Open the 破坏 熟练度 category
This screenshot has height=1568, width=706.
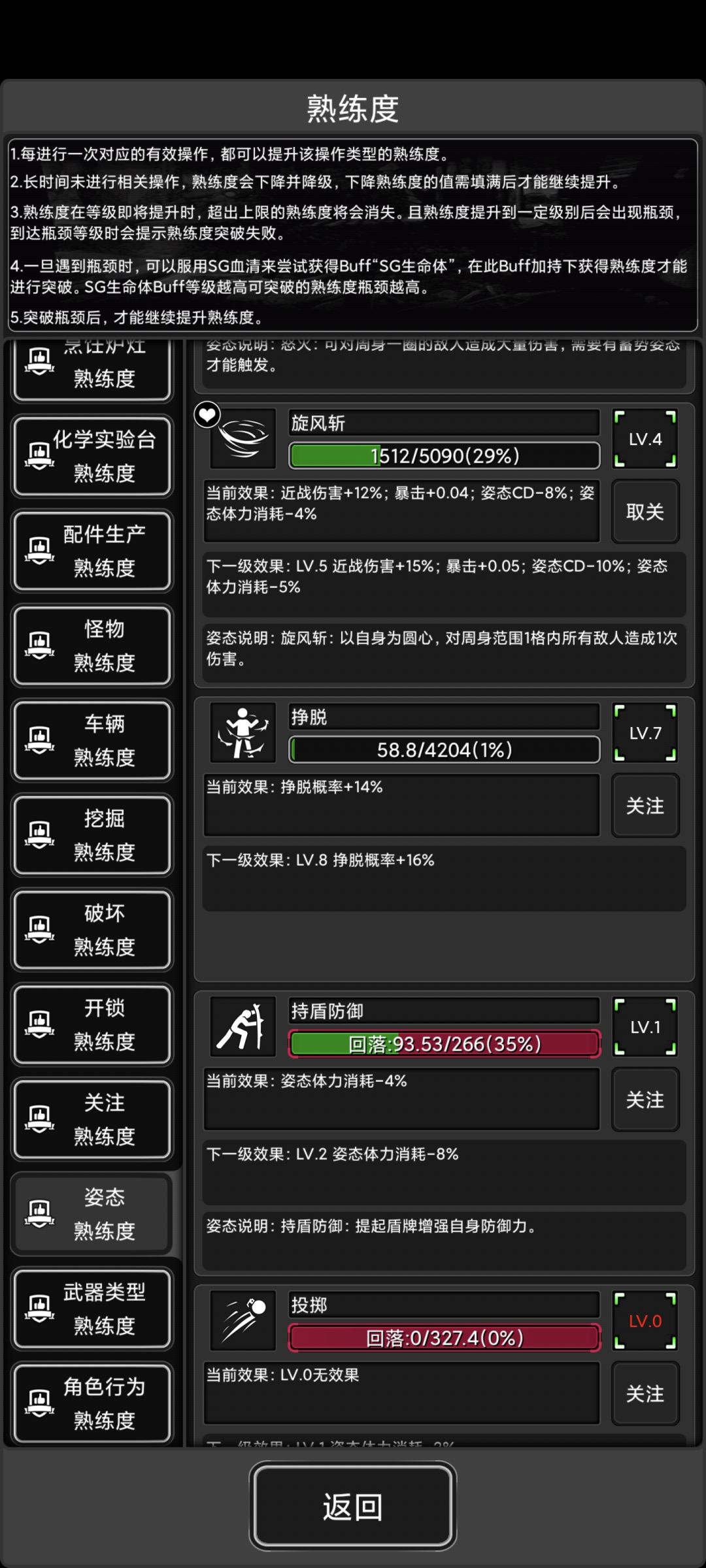click(92, 930)
